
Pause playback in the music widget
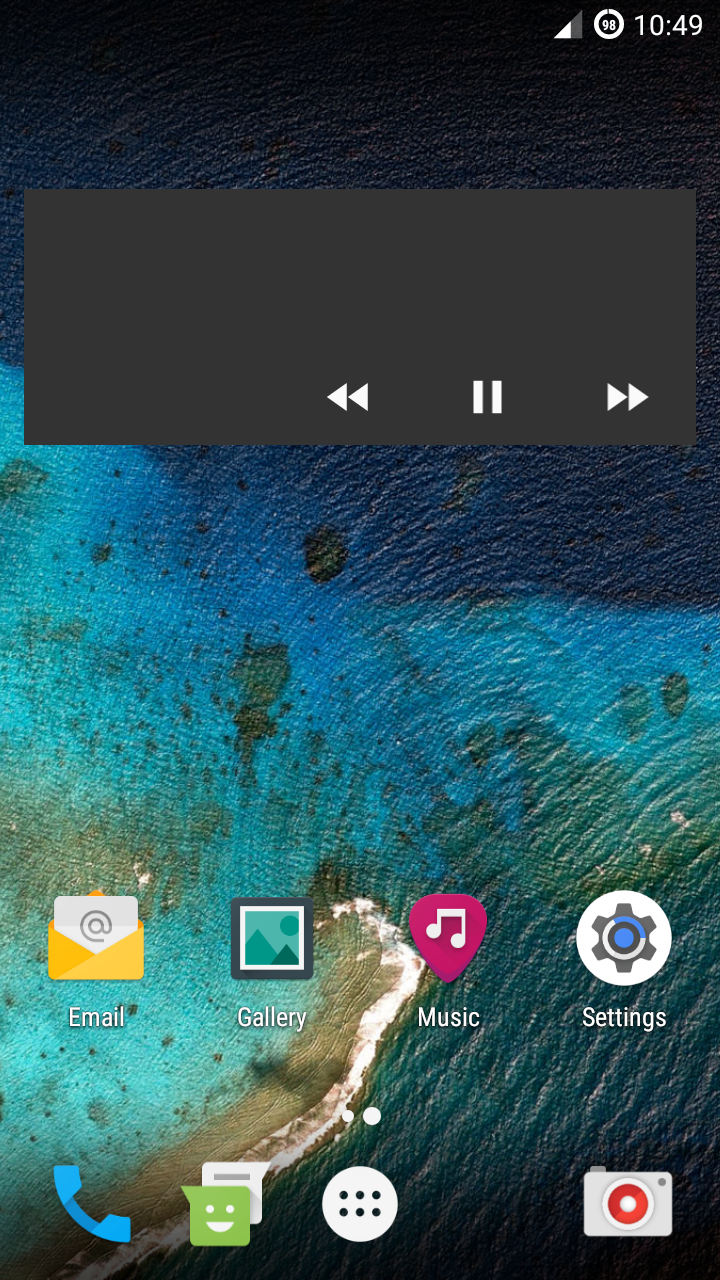tap(487, 397)
